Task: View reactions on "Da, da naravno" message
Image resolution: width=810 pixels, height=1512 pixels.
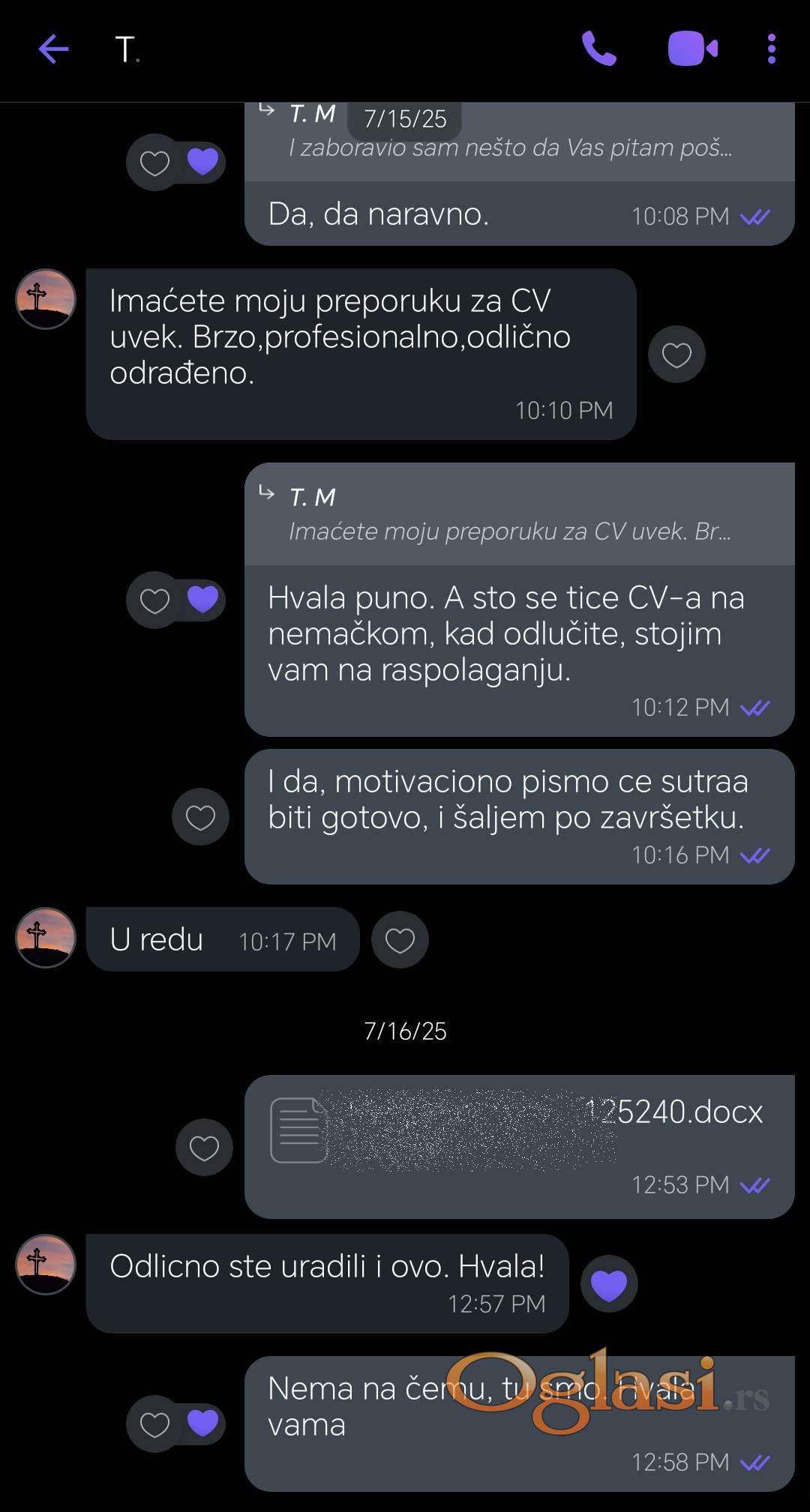Action: [202, 162]
